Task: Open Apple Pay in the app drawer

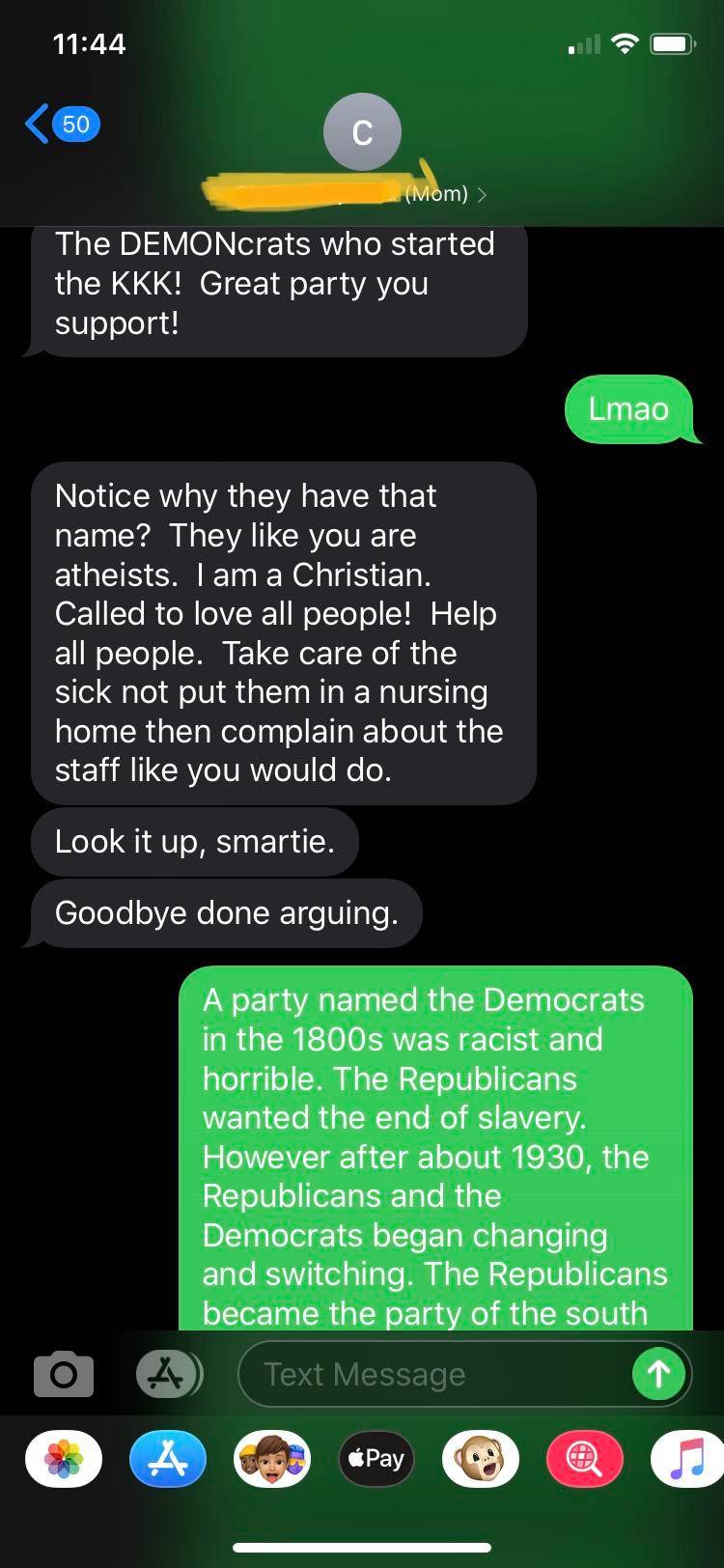Action: click(x=376, y=1458)
